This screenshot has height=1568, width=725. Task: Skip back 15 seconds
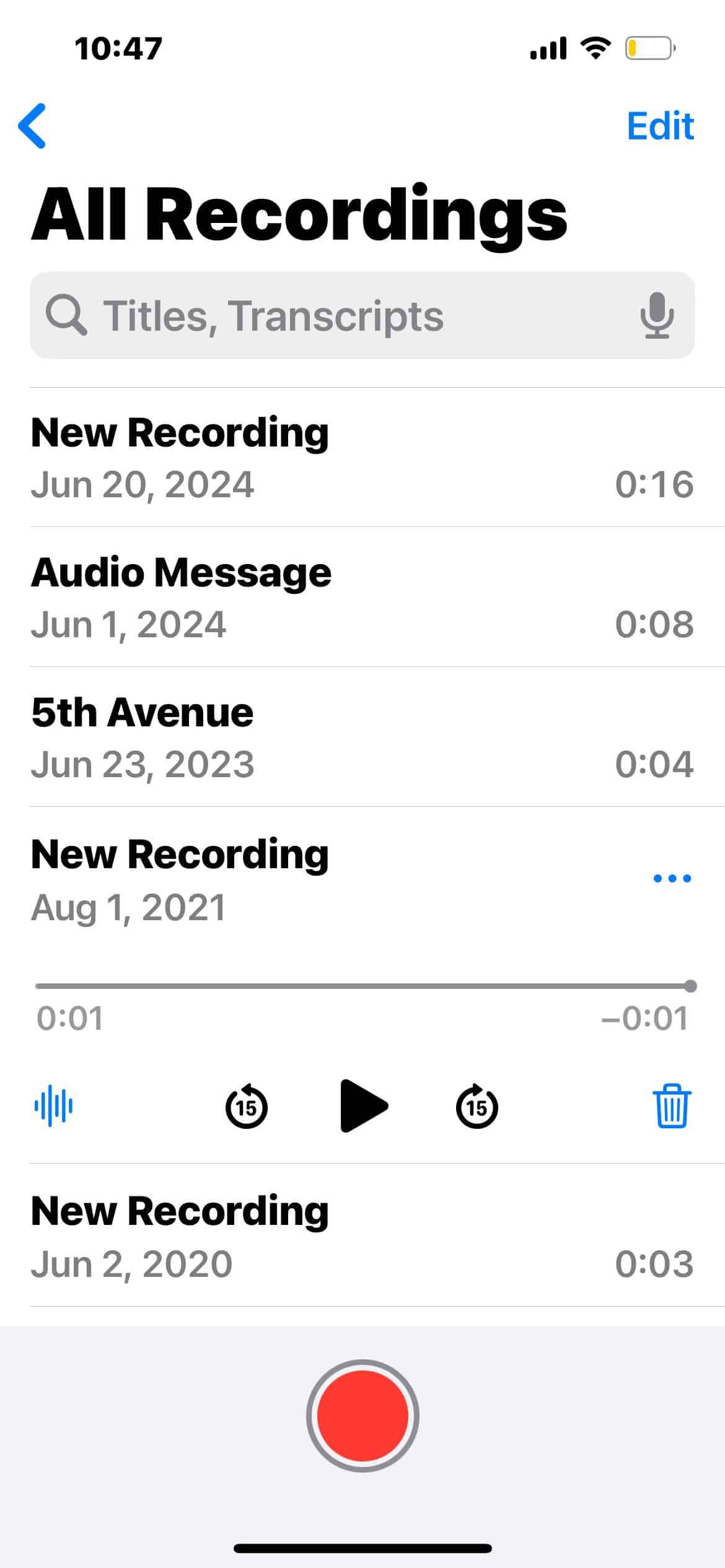pos(246,1105)
